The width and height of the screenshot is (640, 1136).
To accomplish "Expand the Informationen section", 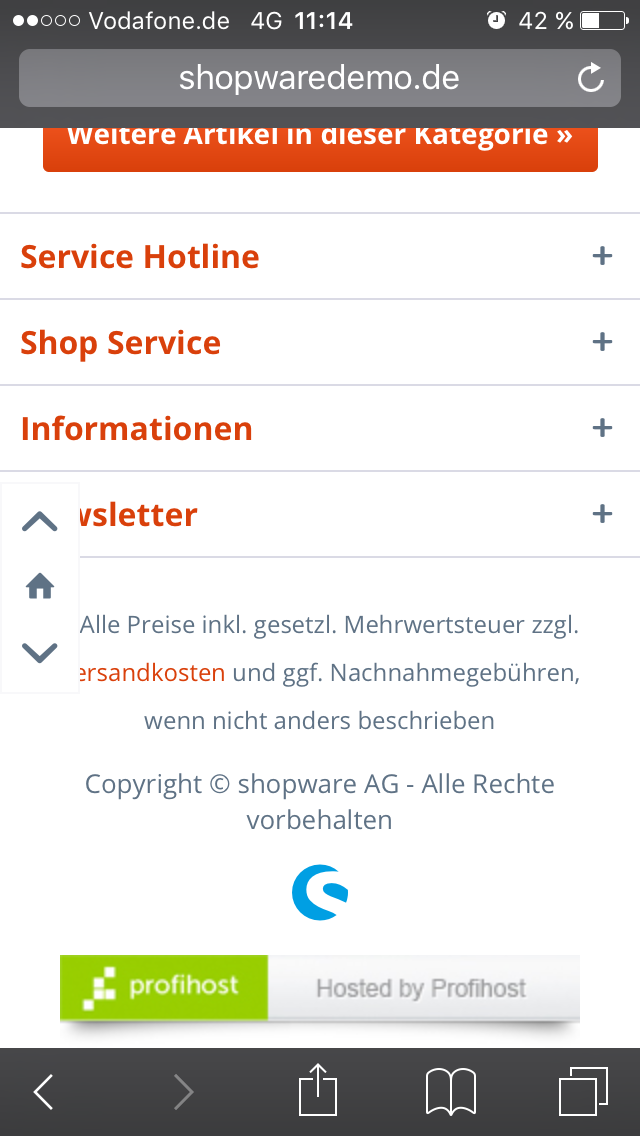I will pos(601,428).
